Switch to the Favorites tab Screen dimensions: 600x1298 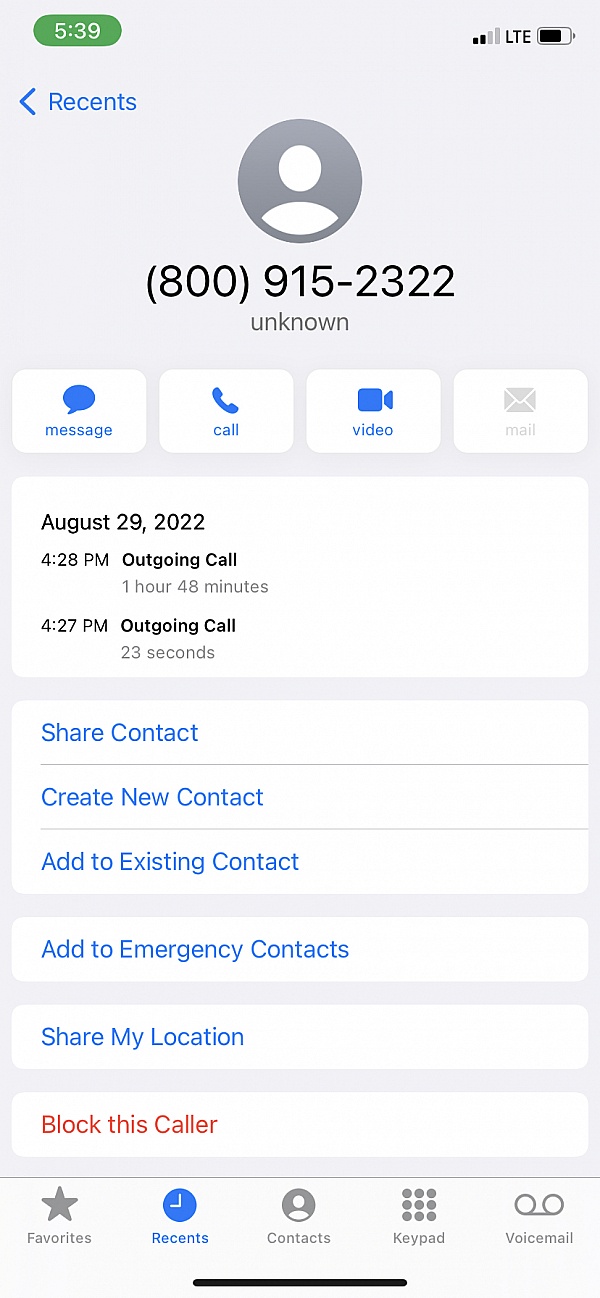point(59,1215)
